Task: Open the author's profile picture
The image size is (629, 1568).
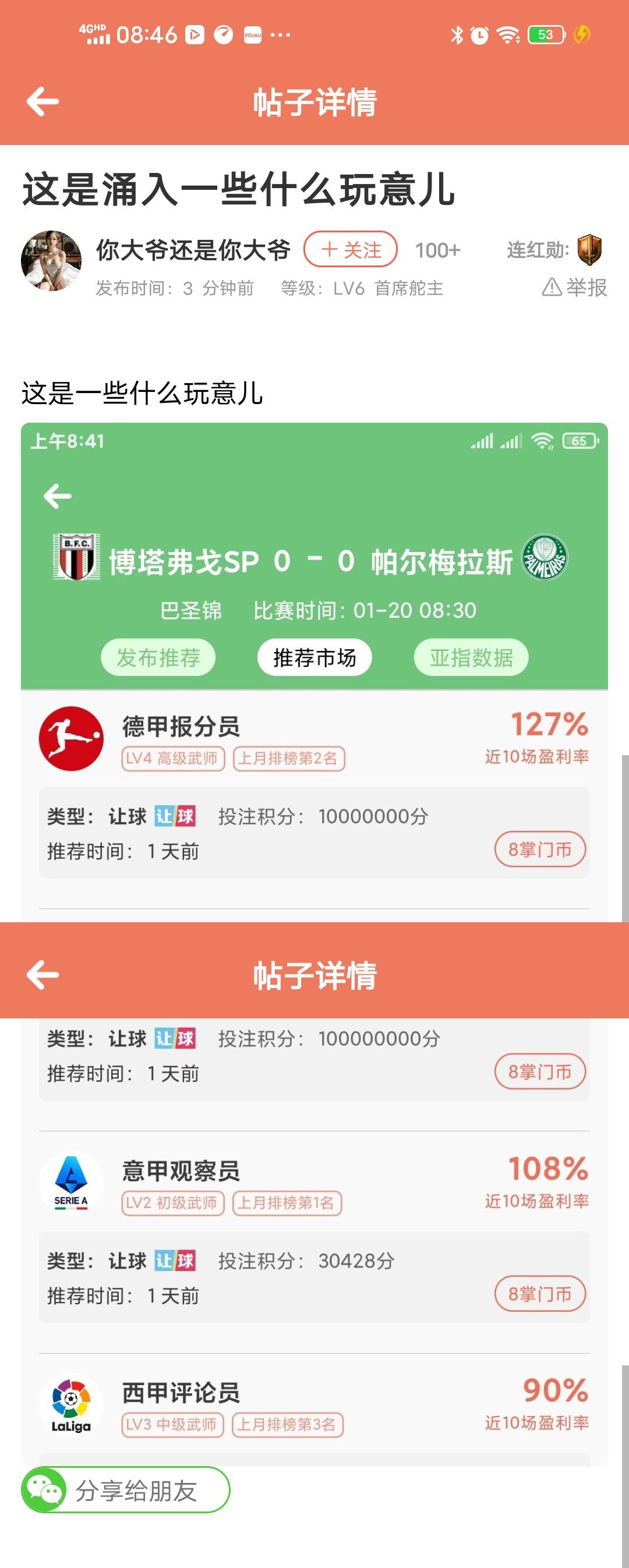Action: point(51,260)
